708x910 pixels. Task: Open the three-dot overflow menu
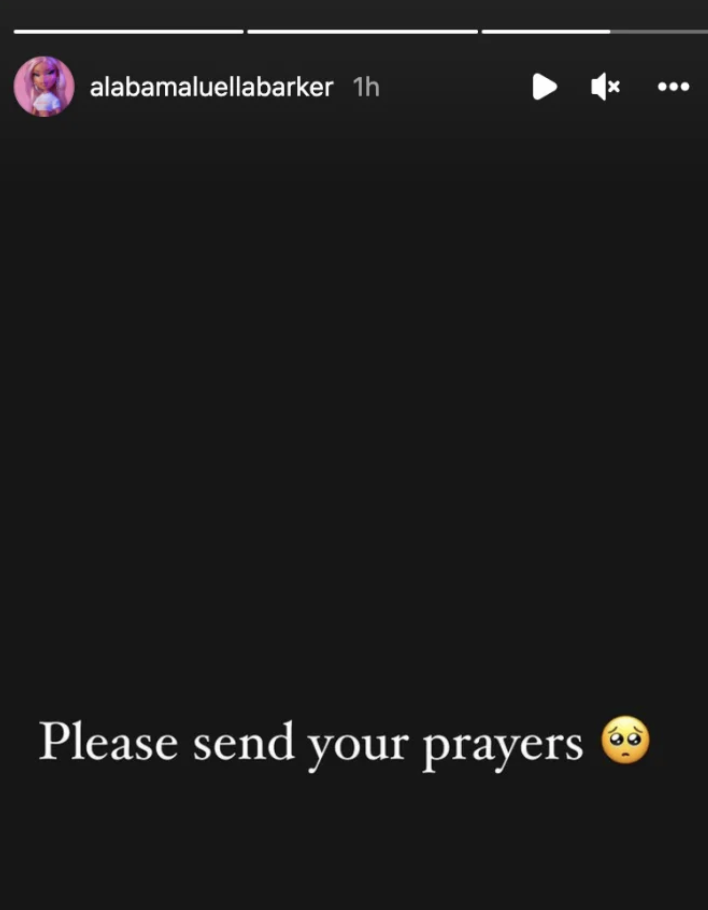pos(673,87)
